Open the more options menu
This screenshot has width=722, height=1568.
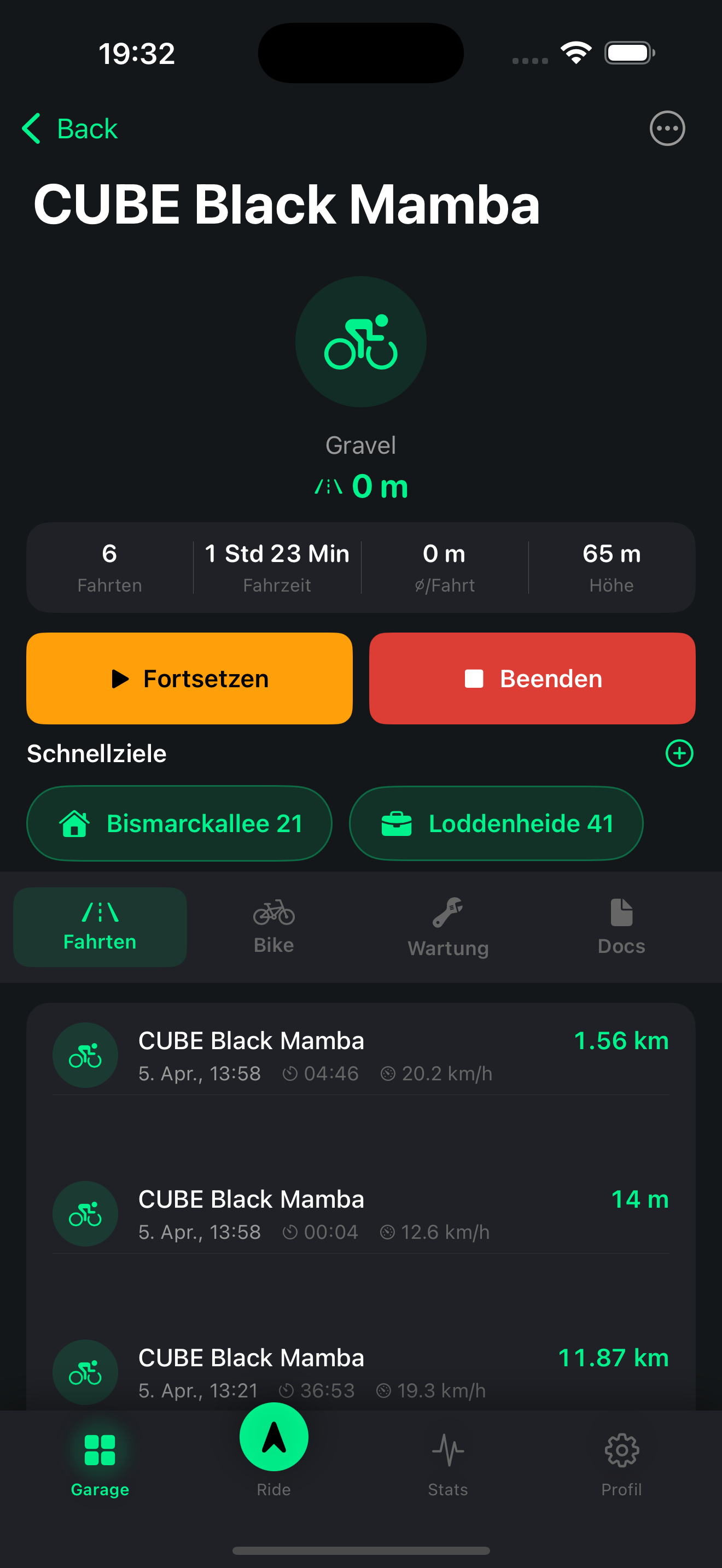667,128
